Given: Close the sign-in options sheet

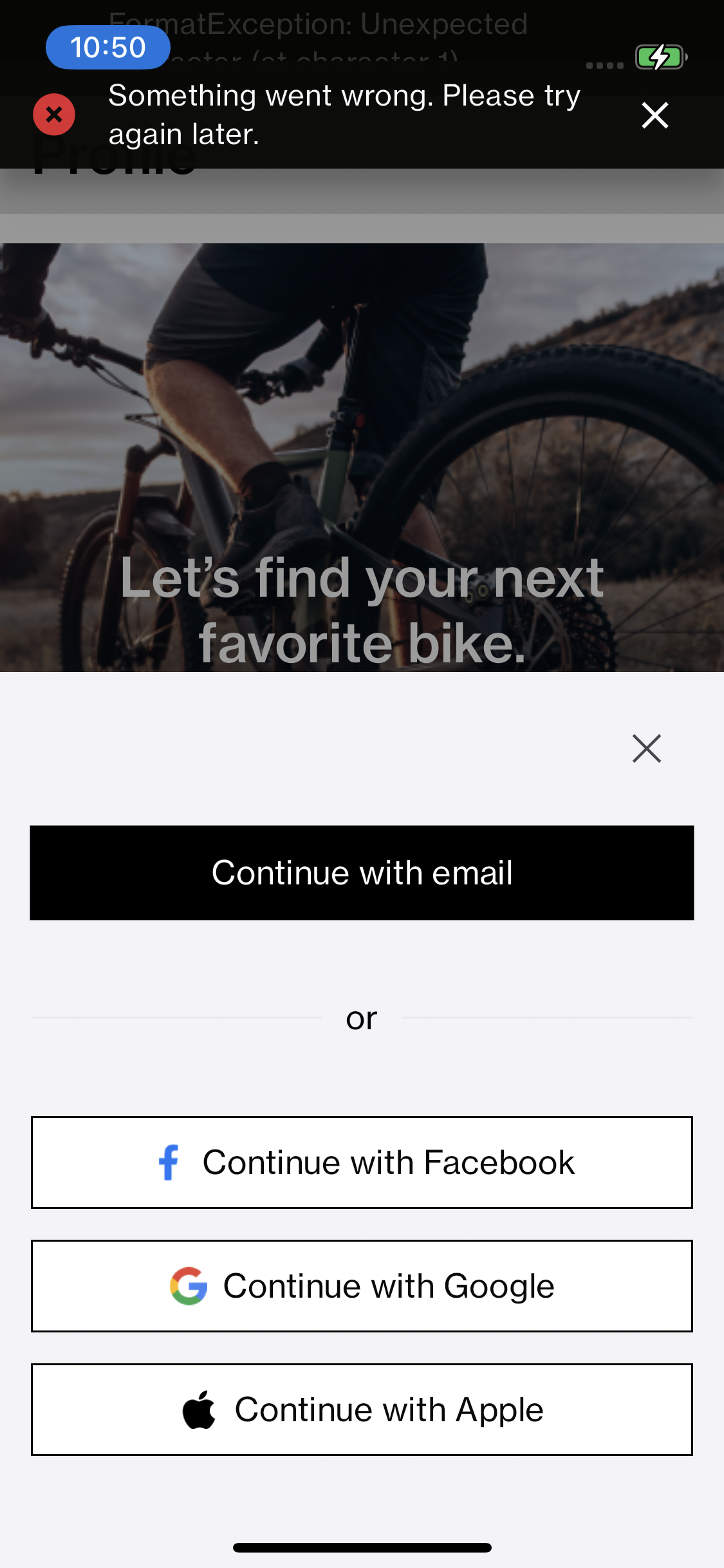Looking at the screenshot, I should pos(646,749).
